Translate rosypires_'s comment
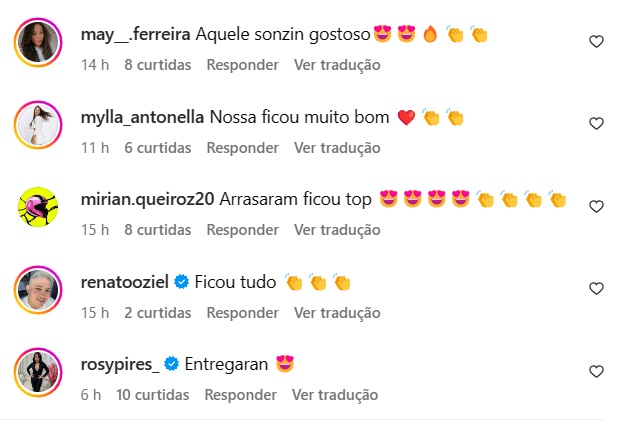Viewport: 627px width, 433px height. (335, 395)
